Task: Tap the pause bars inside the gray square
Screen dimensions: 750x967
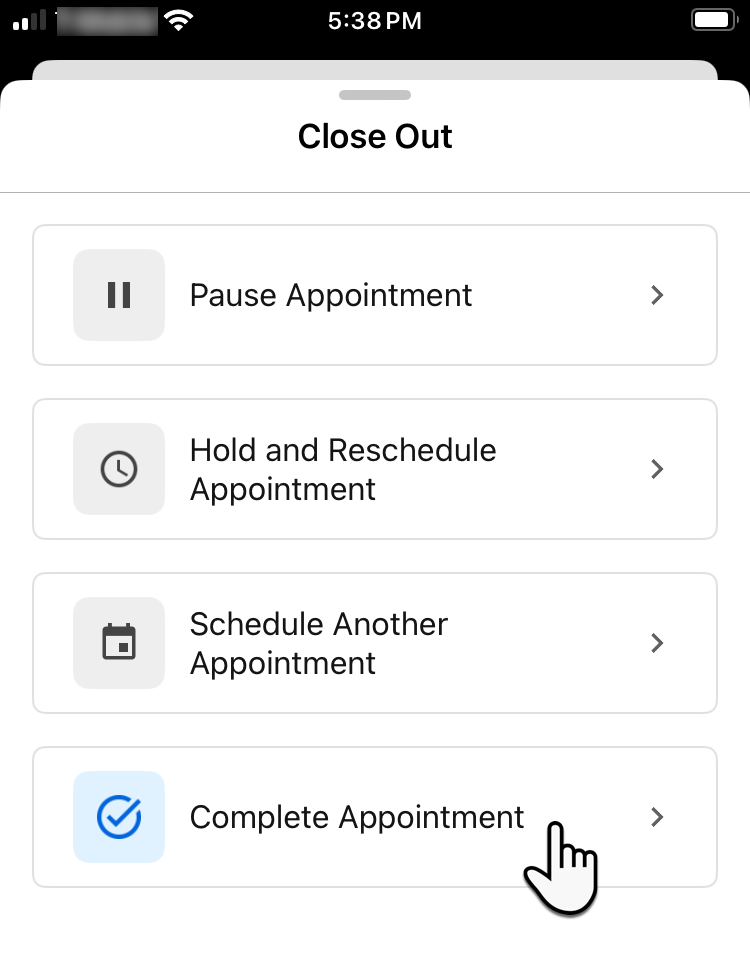Action: click(119, 295)
